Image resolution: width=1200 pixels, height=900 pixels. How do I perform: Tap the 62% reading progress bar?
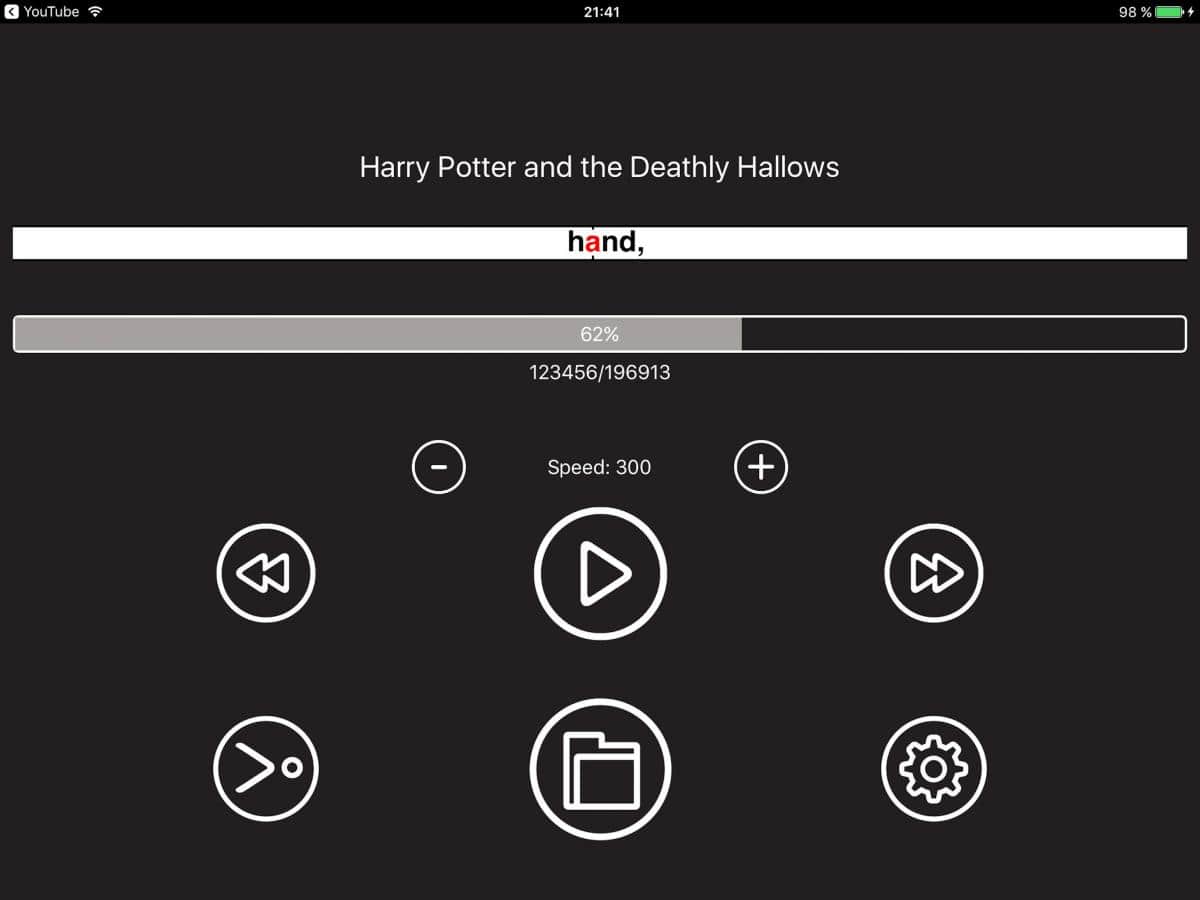pyautogui.click(x=600, y=334)
